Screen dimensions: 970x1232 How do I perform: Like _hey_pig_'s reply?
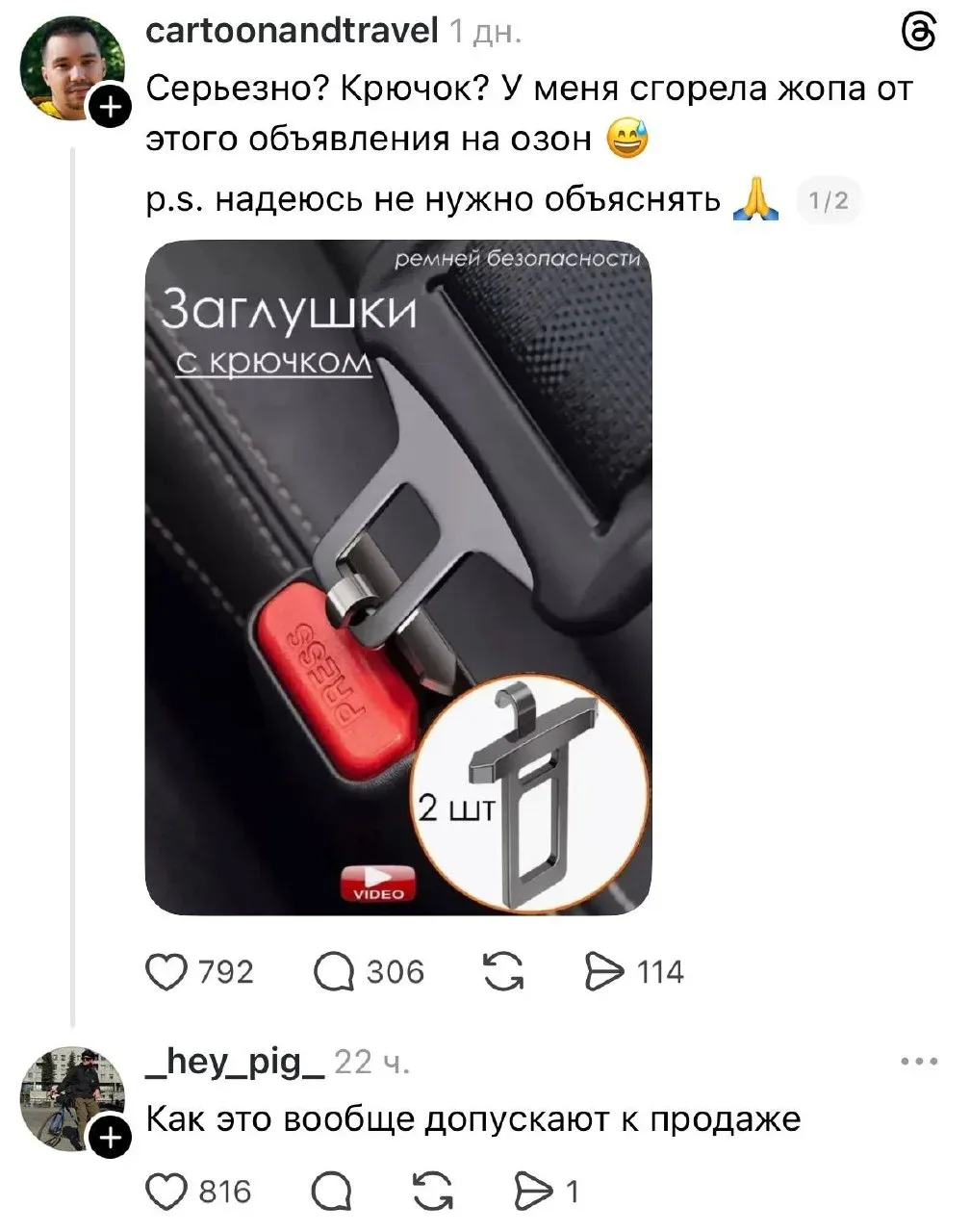coord(166,1193)
